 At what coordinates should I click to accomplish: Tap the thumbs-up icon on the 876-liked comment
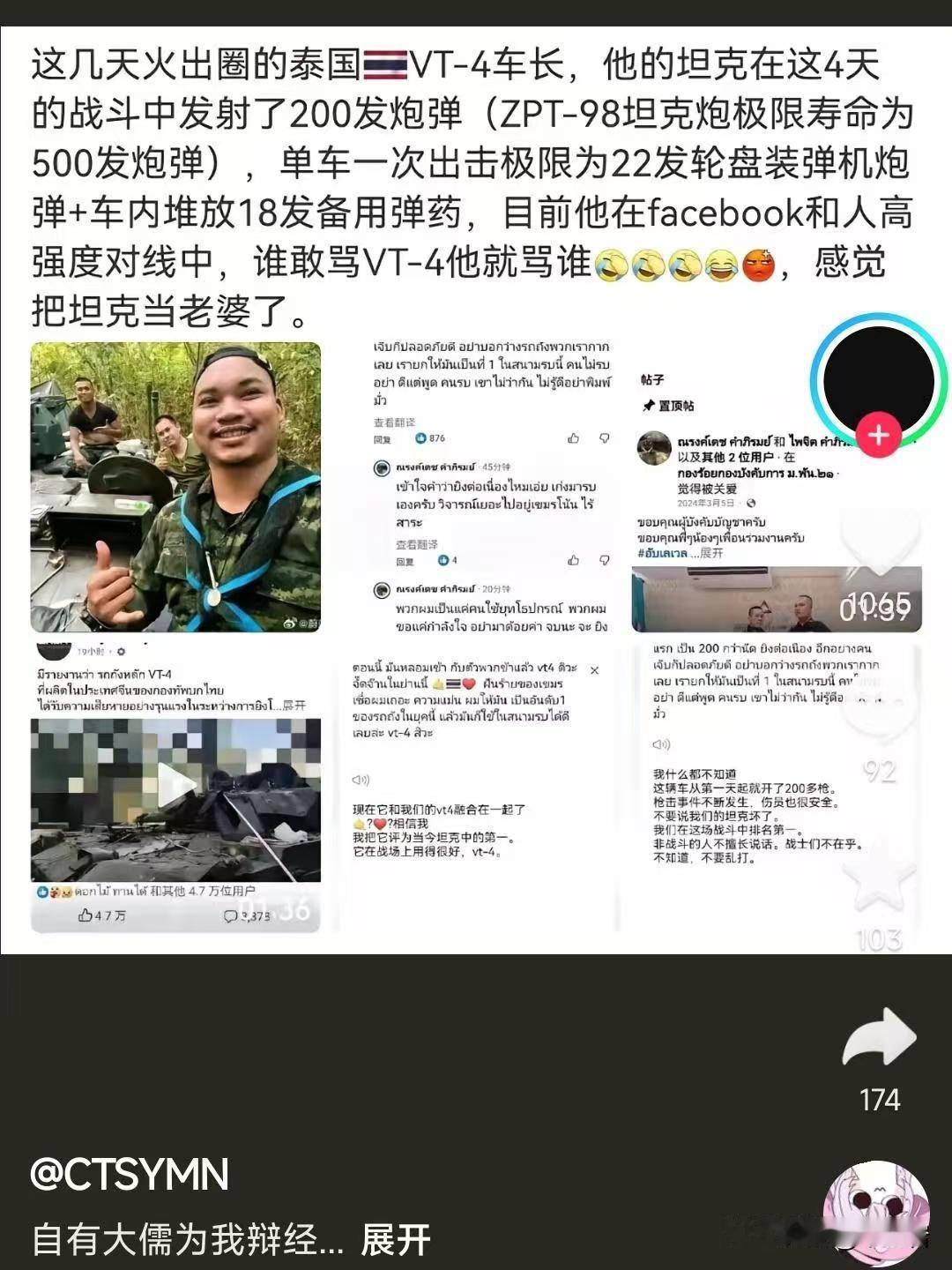click(573, 439)
